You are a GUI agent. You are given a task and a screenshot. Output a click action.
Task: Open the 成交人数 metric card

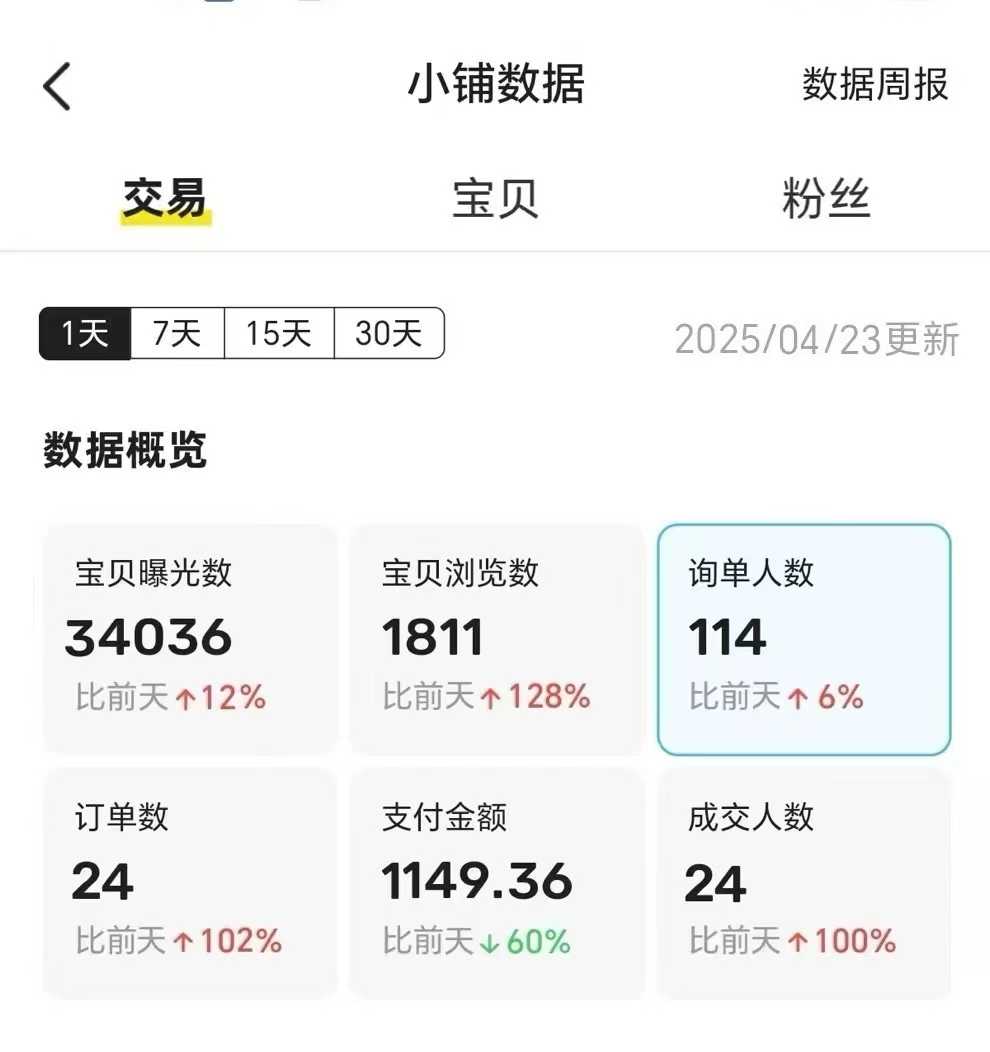[804, 880]
